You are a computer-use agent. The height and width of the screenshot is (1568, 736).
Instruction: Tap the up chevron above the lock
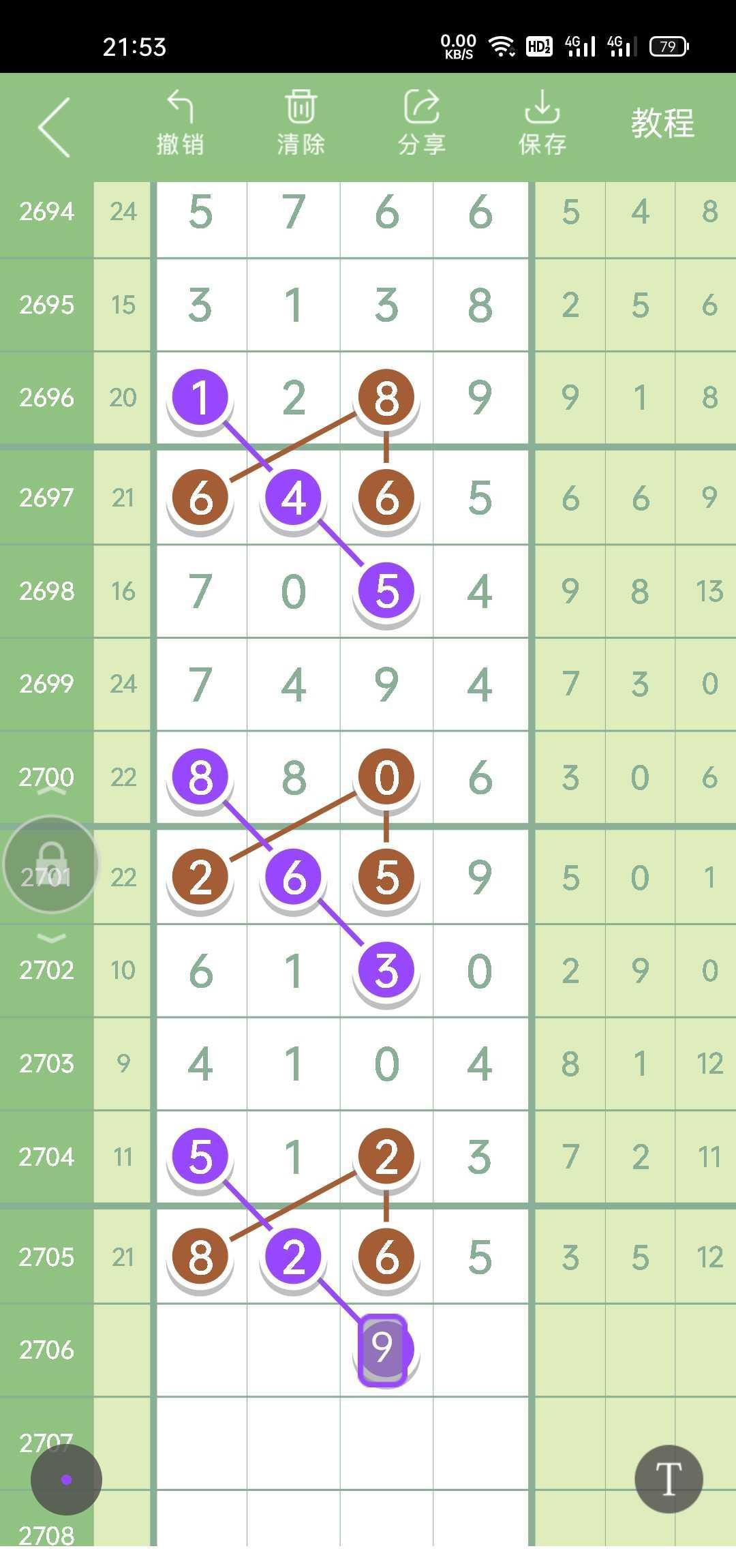pyautogui.click(x=51, y=791)
